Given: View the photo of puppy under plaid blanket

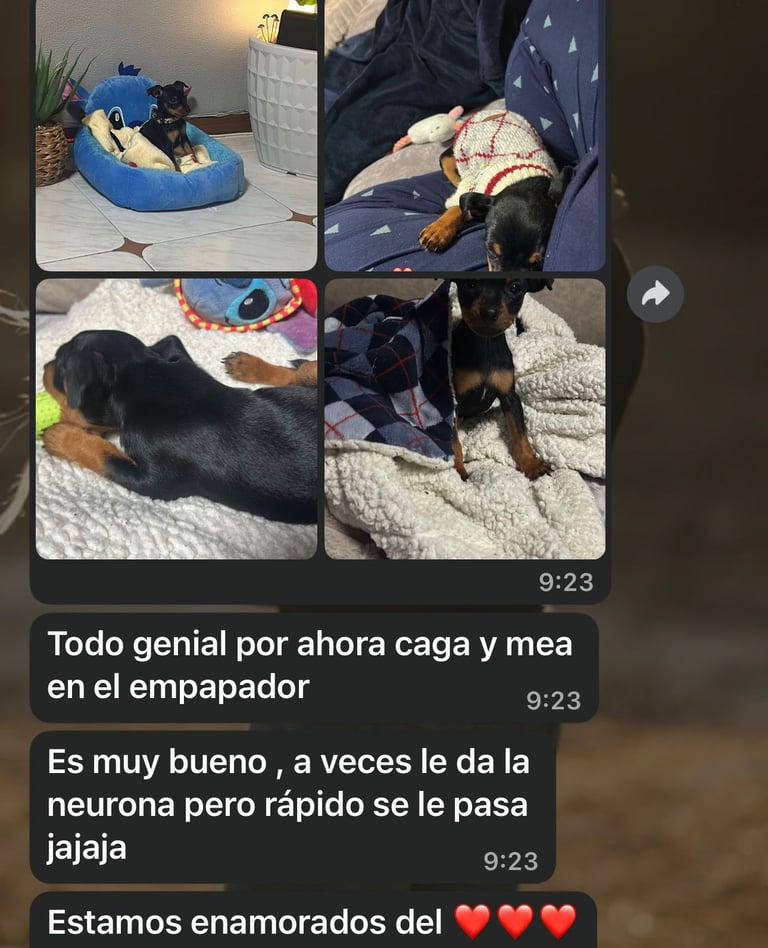Looking at the screenshot, I should point(465,418).
